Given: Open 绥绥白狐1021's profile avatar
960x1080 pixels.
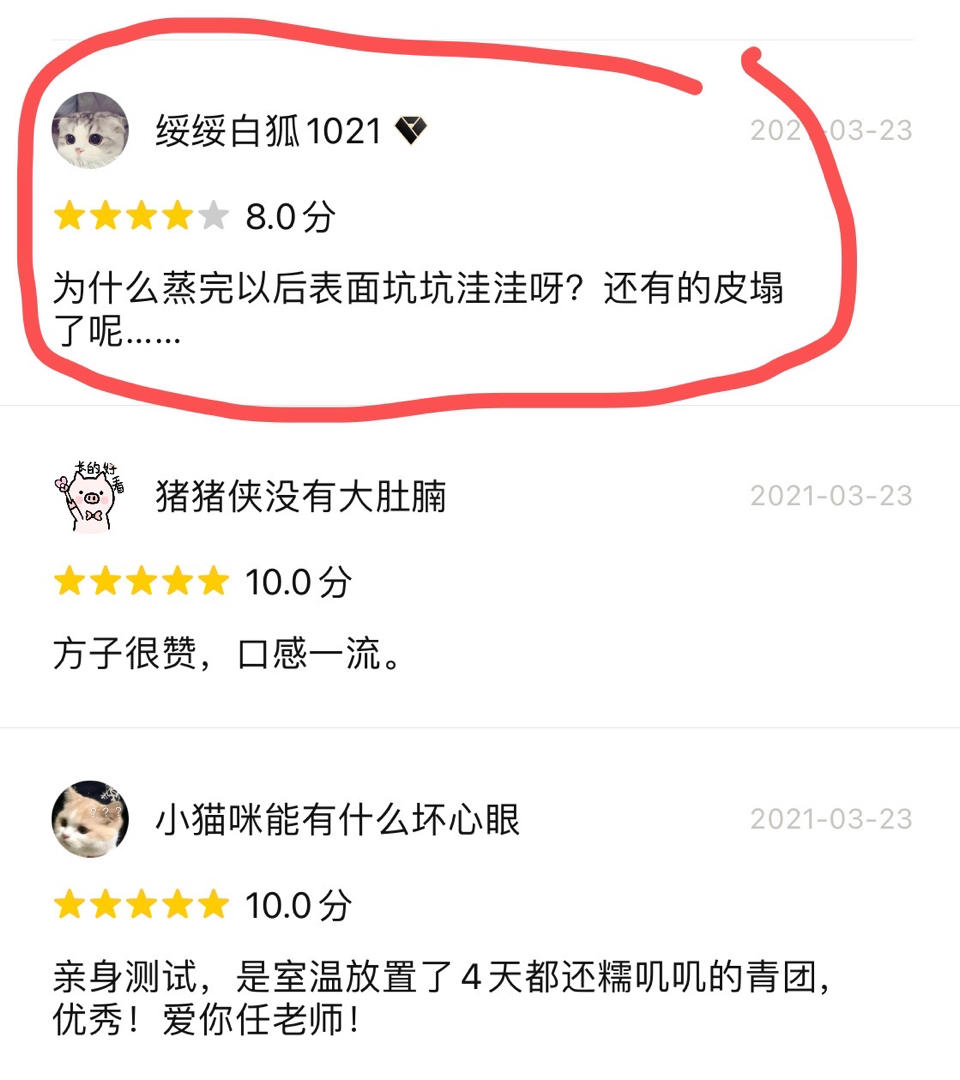Looking at the screenshot, I should click(x=90, y=131).
